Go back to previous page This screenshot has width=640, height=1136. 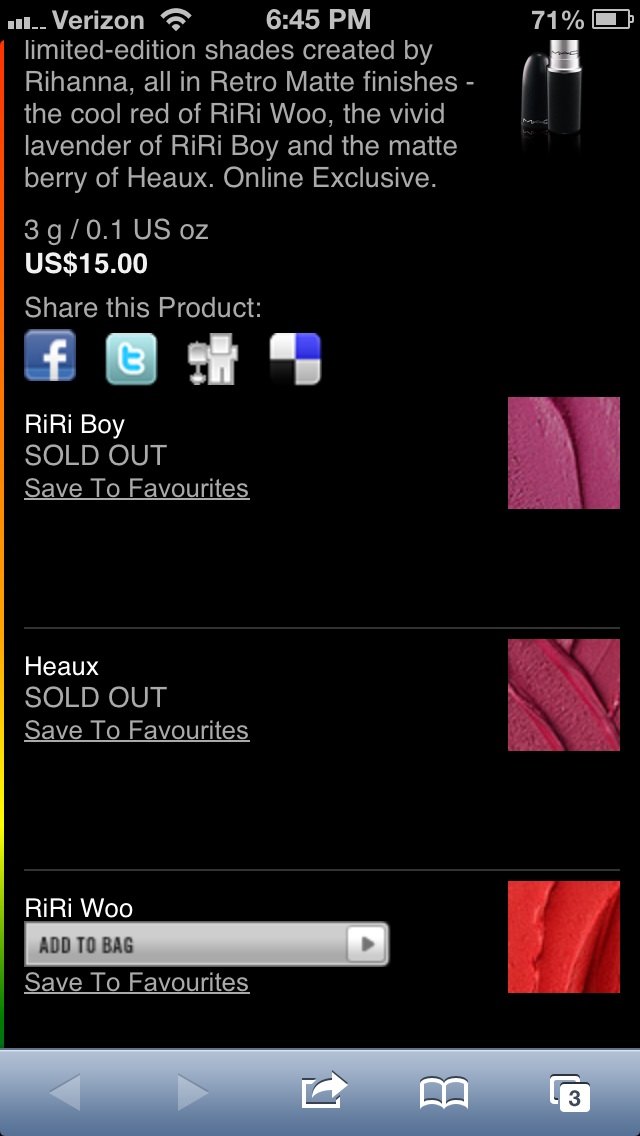pyautogui.click(x=65, y=1093)
